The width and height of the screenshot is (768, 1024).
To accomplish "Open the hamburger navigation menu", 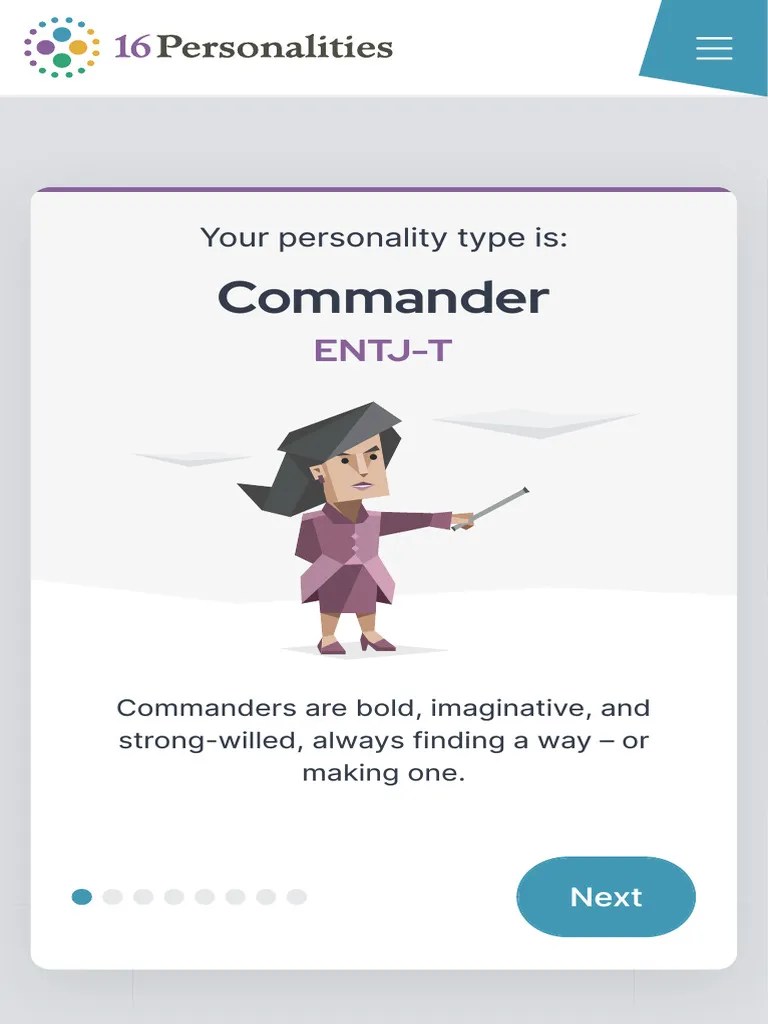I will (713, 47).
